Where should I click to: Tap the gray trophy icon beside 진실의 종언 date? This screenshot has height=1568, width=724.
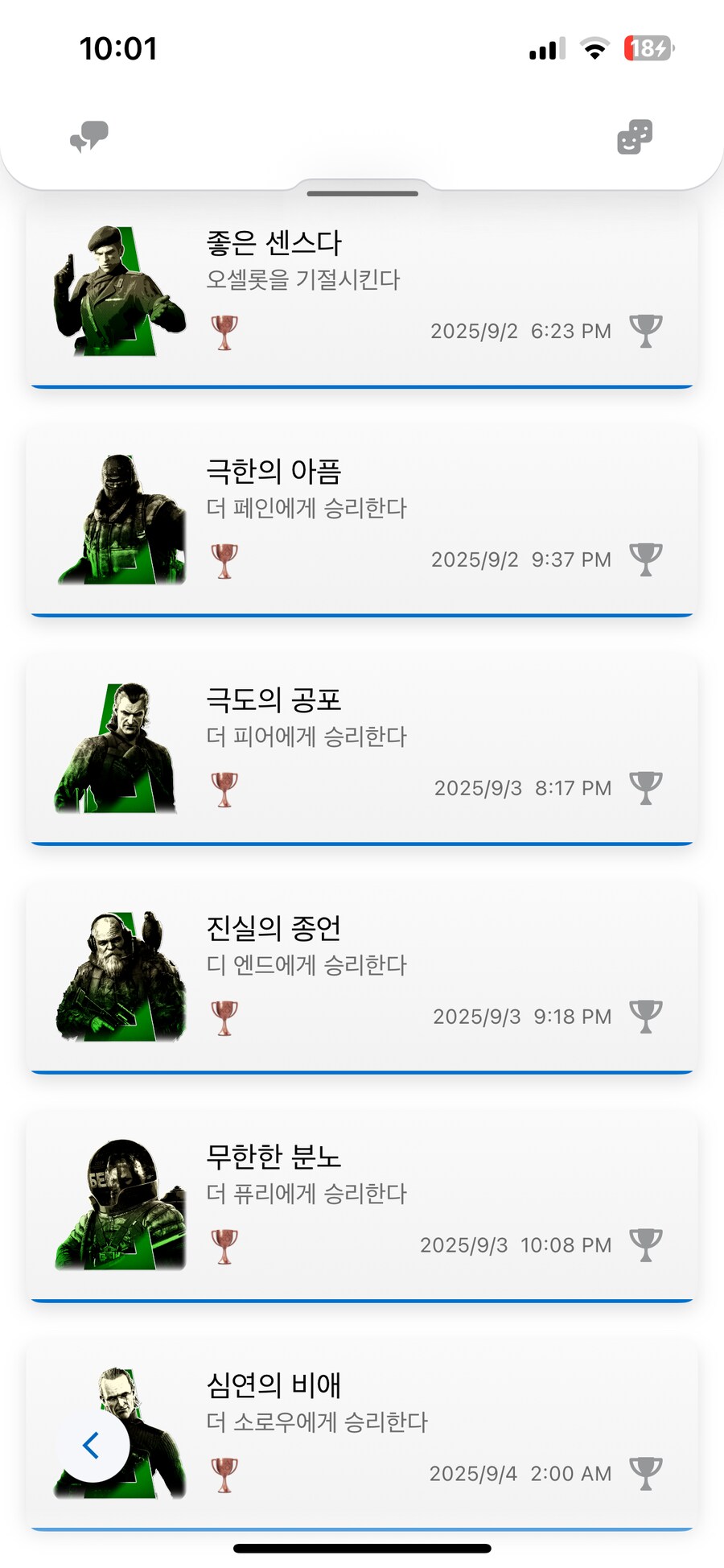(646, 1016)
